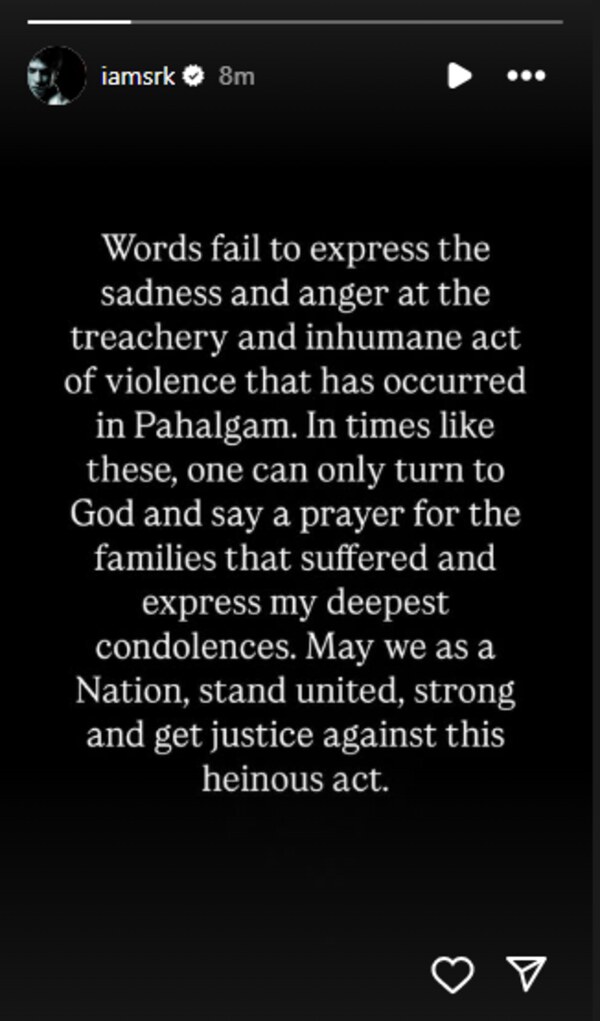Resume story playback with play icon

pyautogui.click(x=459, y=75)
